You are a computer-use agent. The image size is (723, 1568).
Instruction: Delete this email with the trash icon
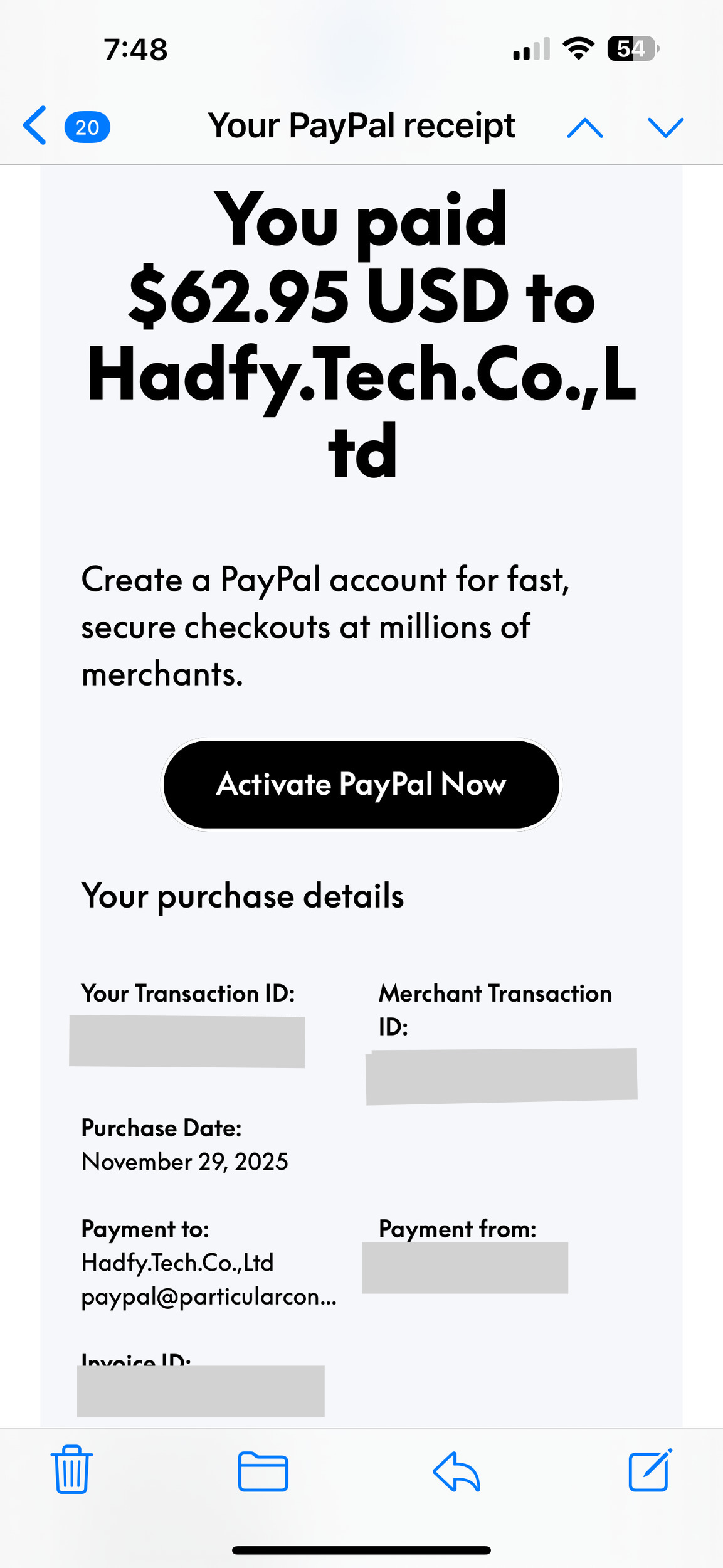coord(71,1470)
